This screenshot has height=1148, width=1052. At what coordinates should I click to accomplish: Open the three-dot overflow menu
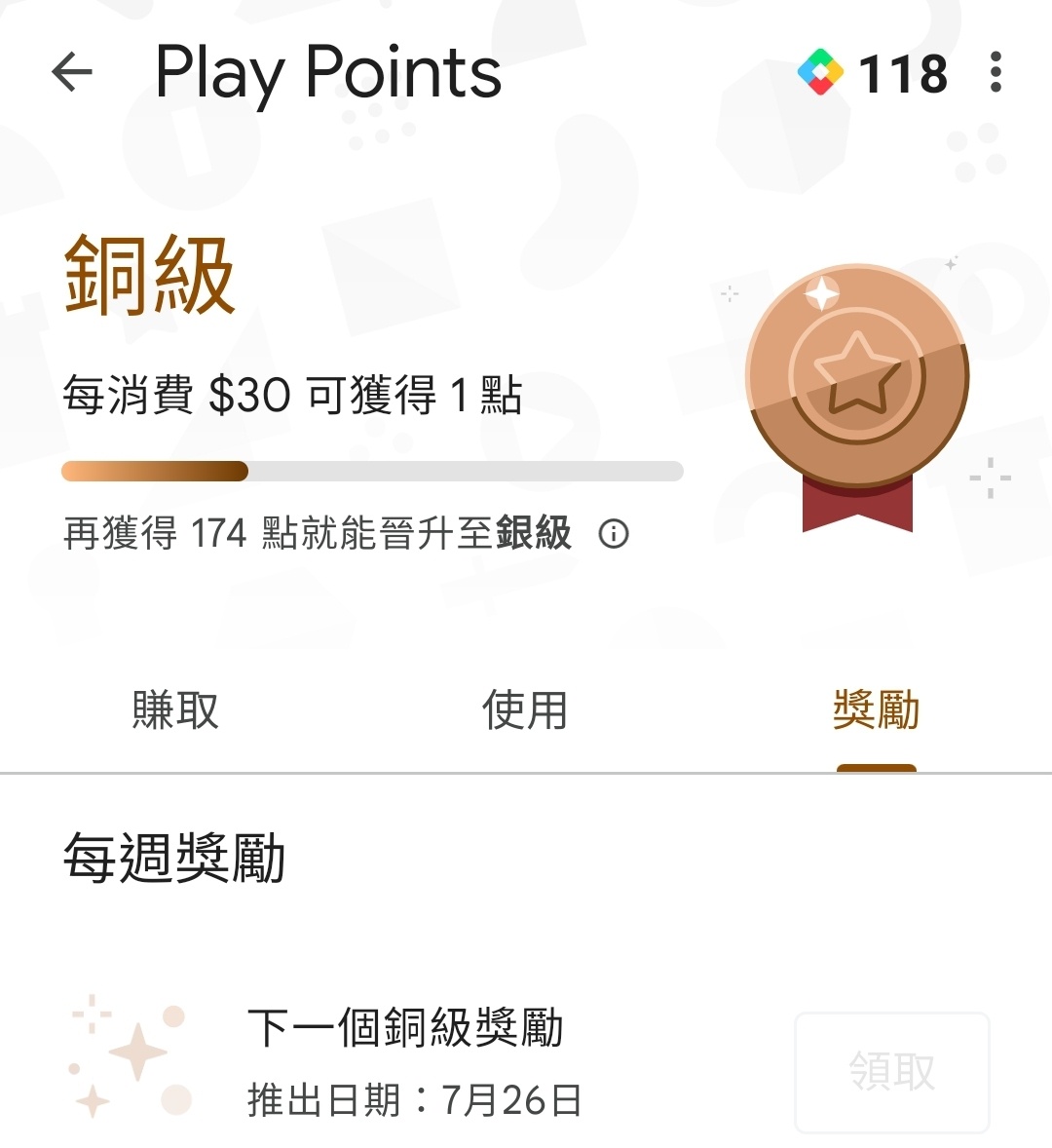tap(995, 73)
